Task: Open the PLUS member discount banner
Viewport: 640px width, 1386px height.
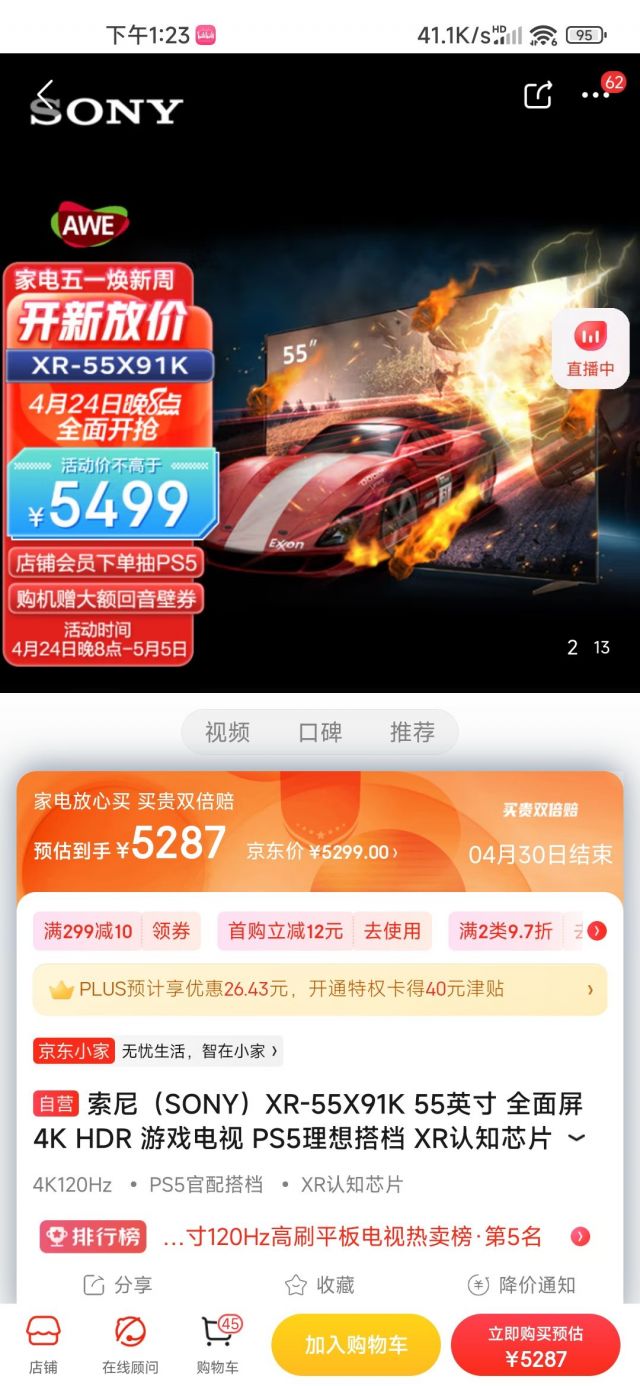Action: tap(320, 989)
